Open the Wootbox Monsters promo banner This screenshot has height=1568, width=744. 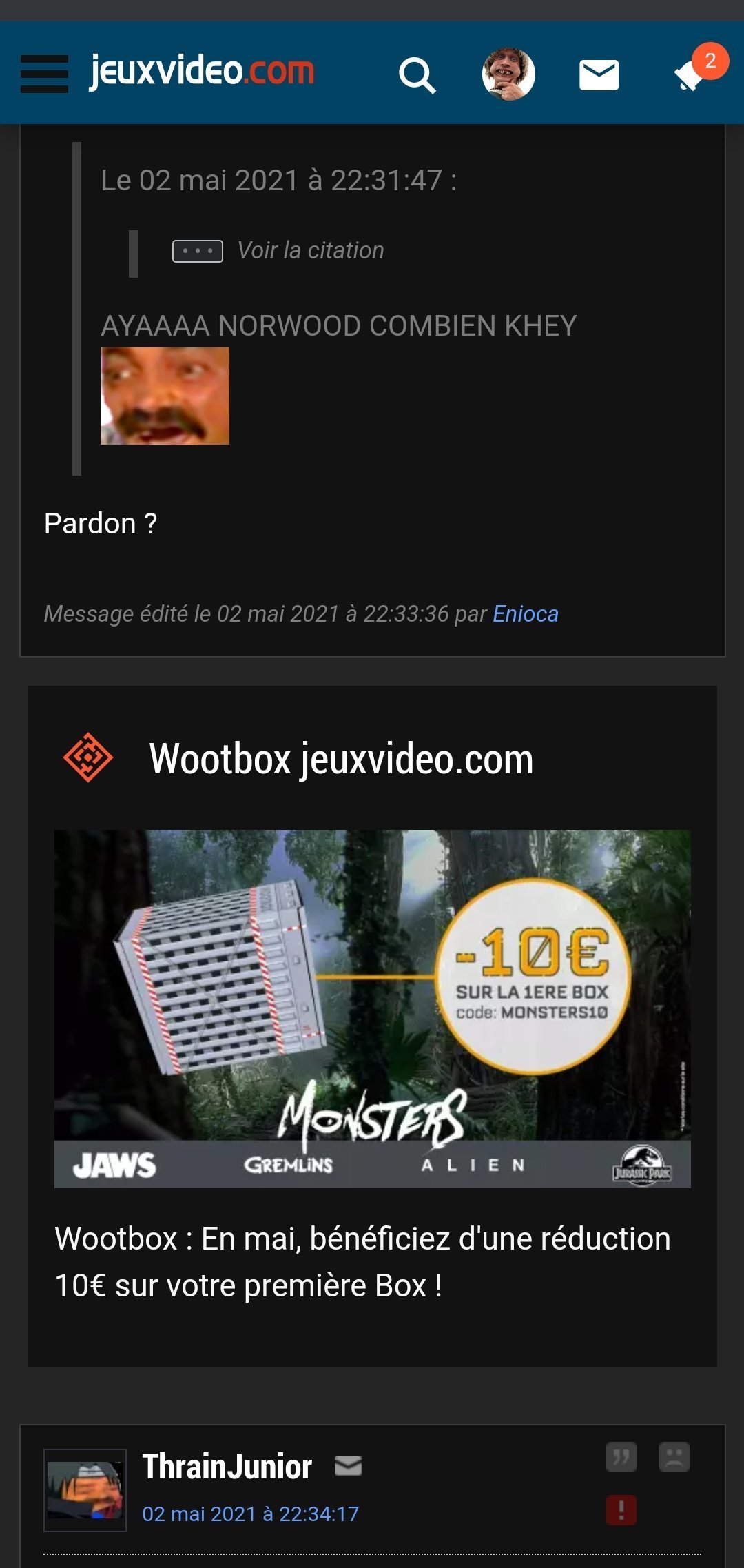click(x=373, y=1008)
